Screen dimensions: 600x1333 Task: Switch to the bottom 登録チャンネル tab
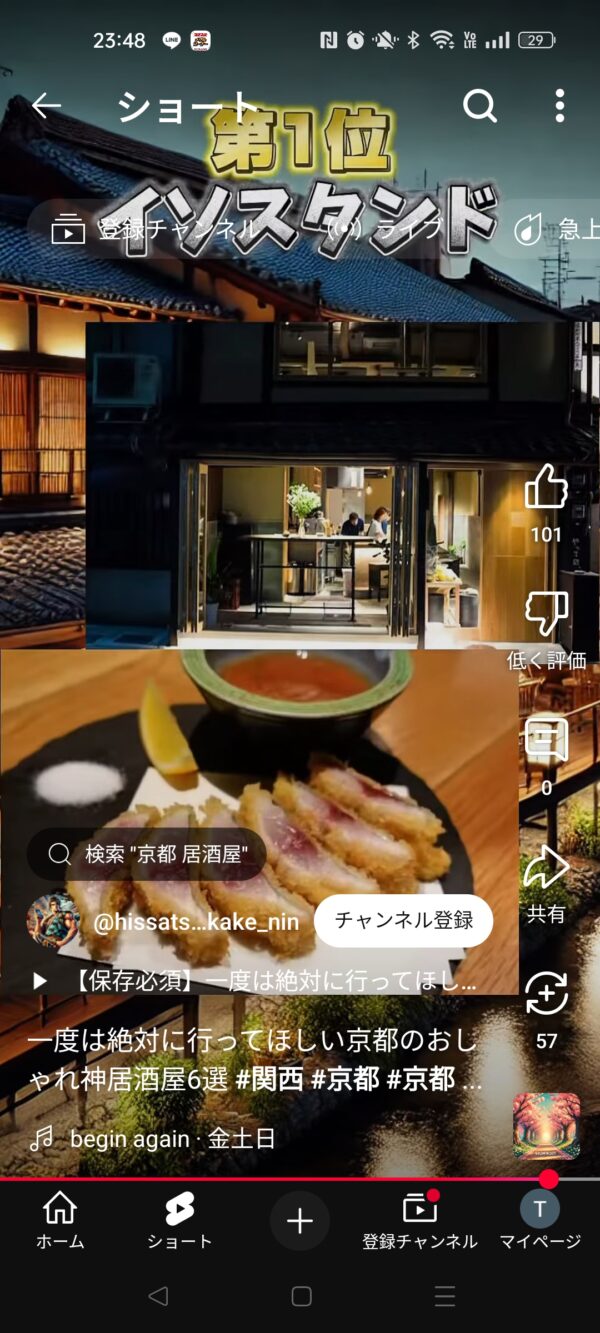pos(420,1220)
